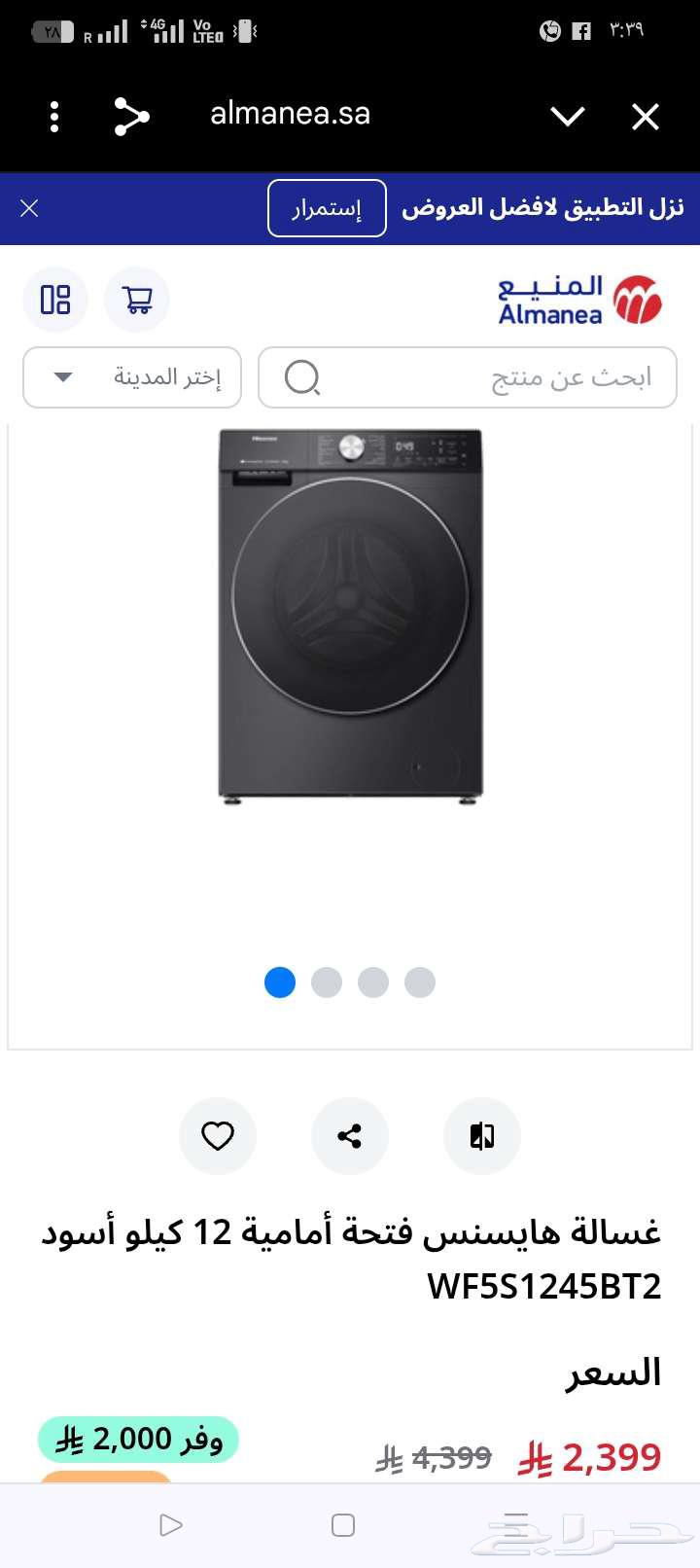This screenshot has height=1568, width=700.
Task: Go back with the system back button
Action: [171, 1525]
